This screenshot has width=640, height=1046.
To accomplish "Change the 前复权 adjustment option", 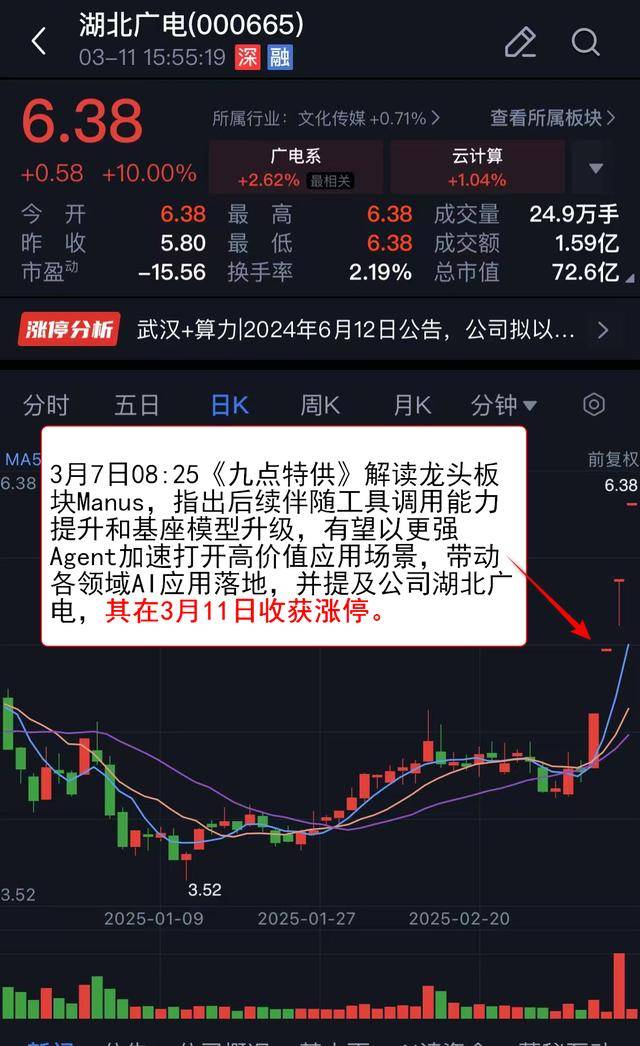I will pyautogui.click(x=613, y=459).
